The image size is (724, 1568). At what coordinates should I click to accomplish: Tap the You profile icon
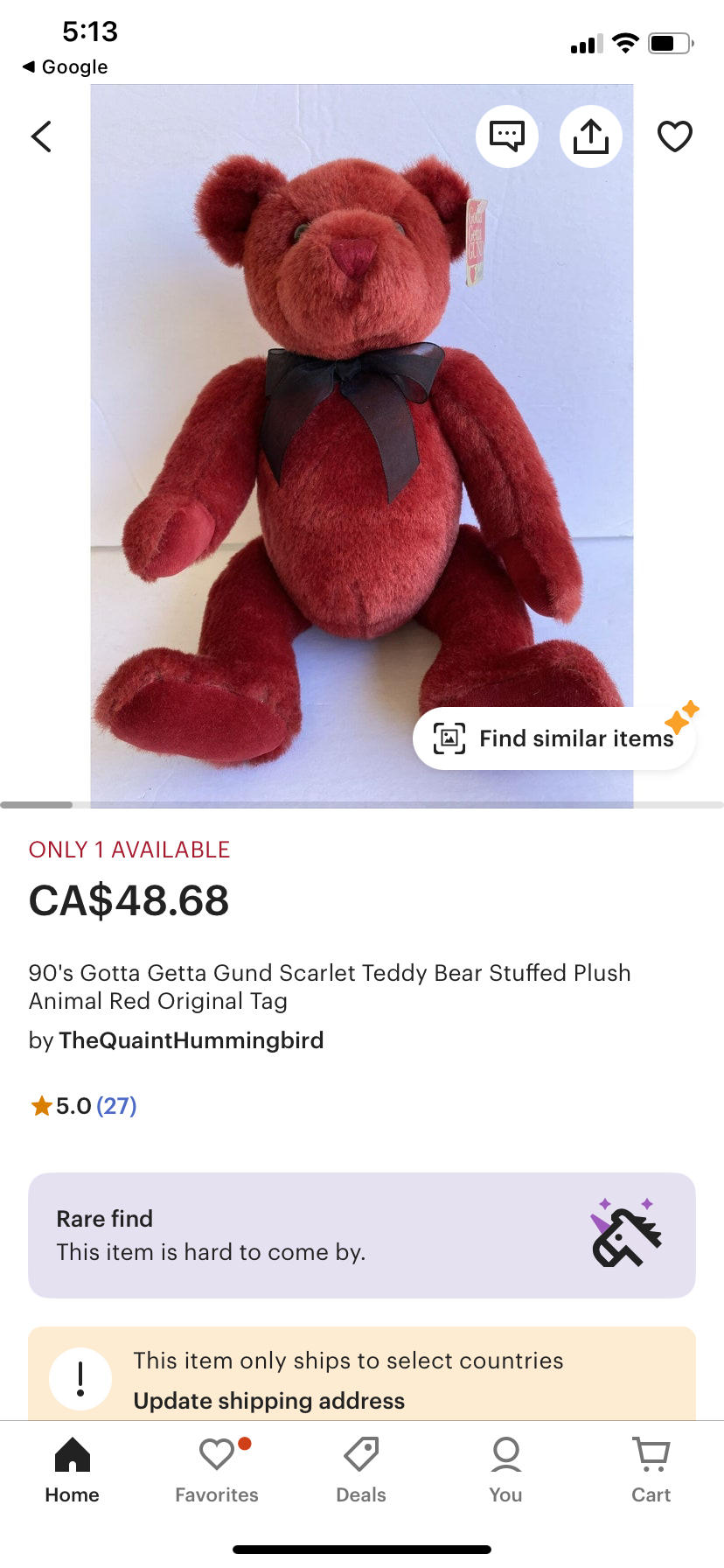pyautogui.click(x=505, y=1454)
